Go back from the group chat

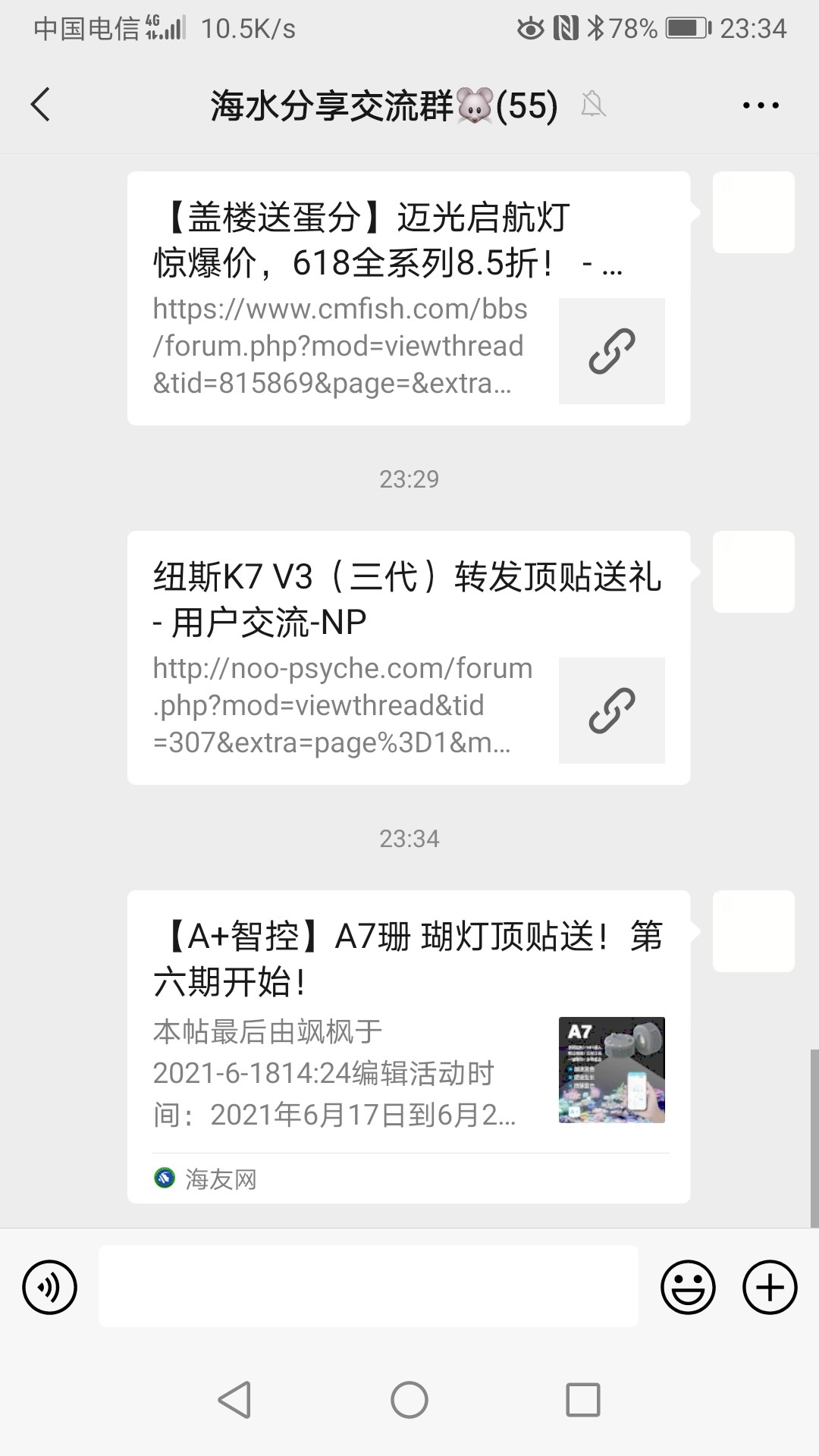[x=41, y=105]
